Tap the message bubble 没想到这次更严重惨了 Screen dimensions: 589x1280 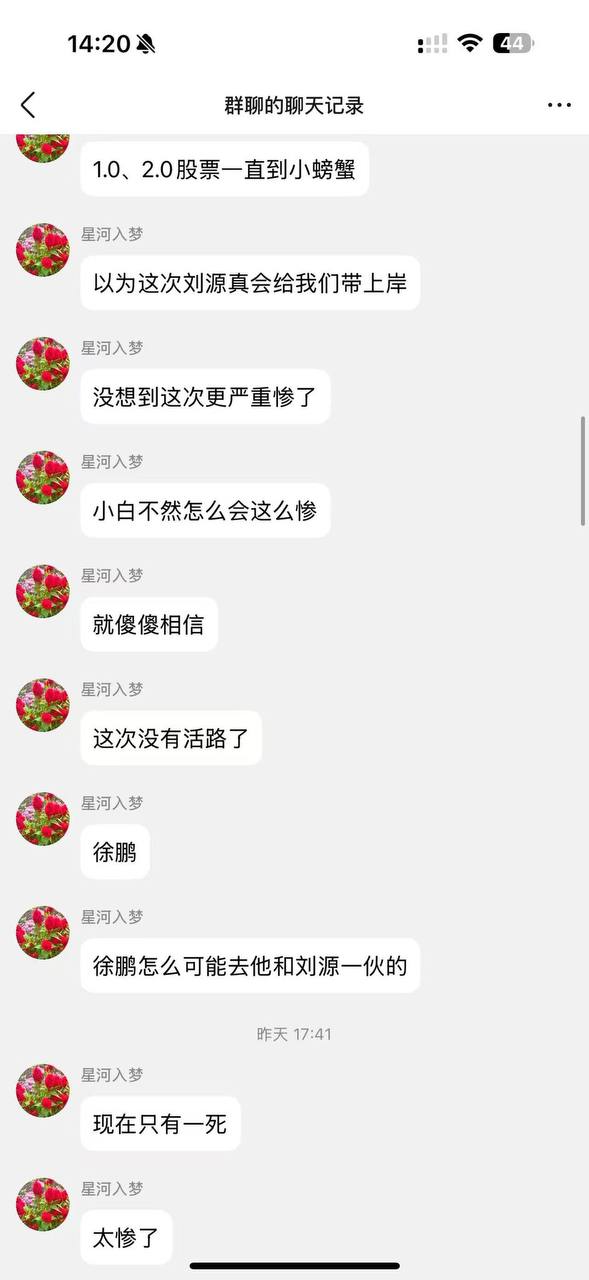(205, 397)
